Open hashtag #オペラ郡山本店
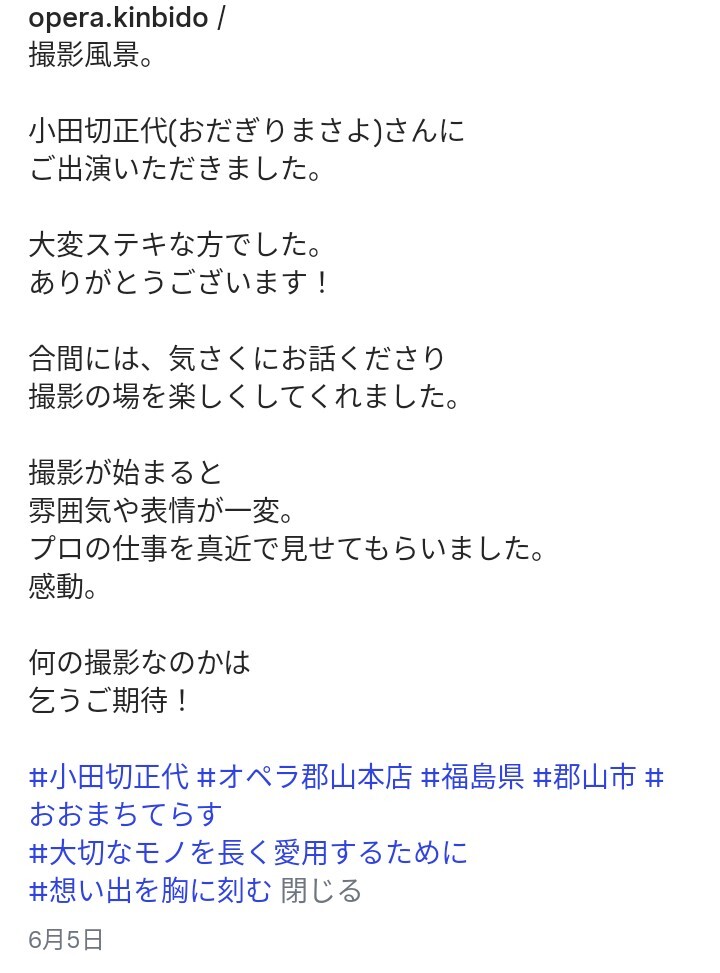The height and width of the screenshot is (973, 720). coord(305,777)
